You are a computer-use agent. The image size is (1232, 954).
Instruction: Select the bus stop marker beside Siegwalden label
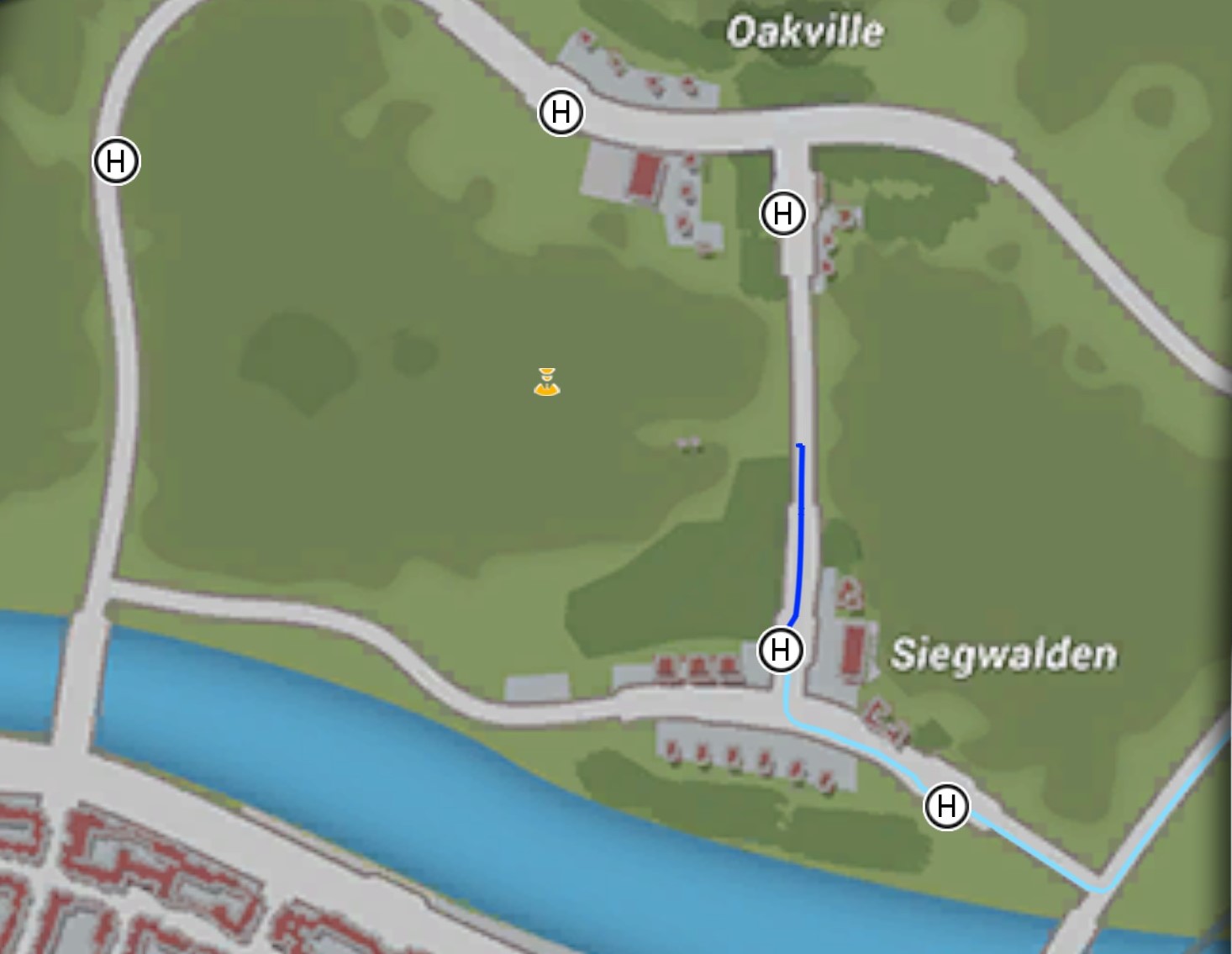tap(780, 650)
